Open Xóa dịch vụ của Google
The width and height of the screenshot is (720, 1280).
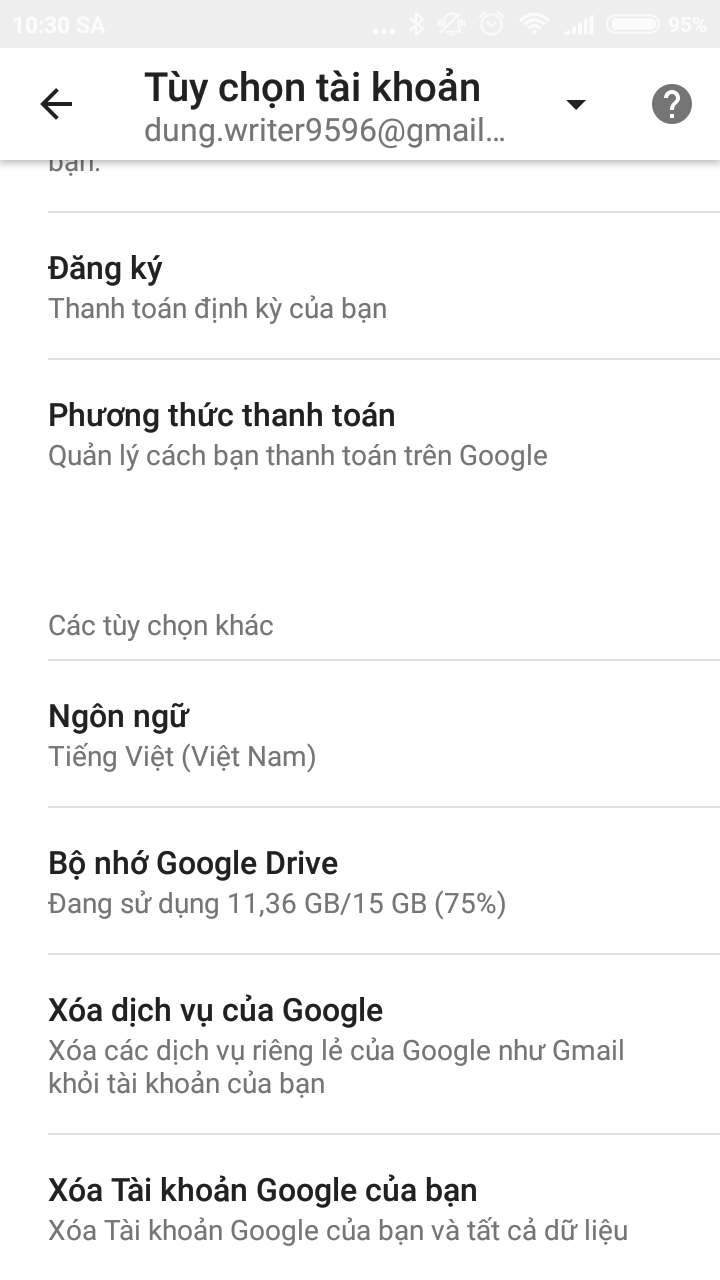(360, 1045)
